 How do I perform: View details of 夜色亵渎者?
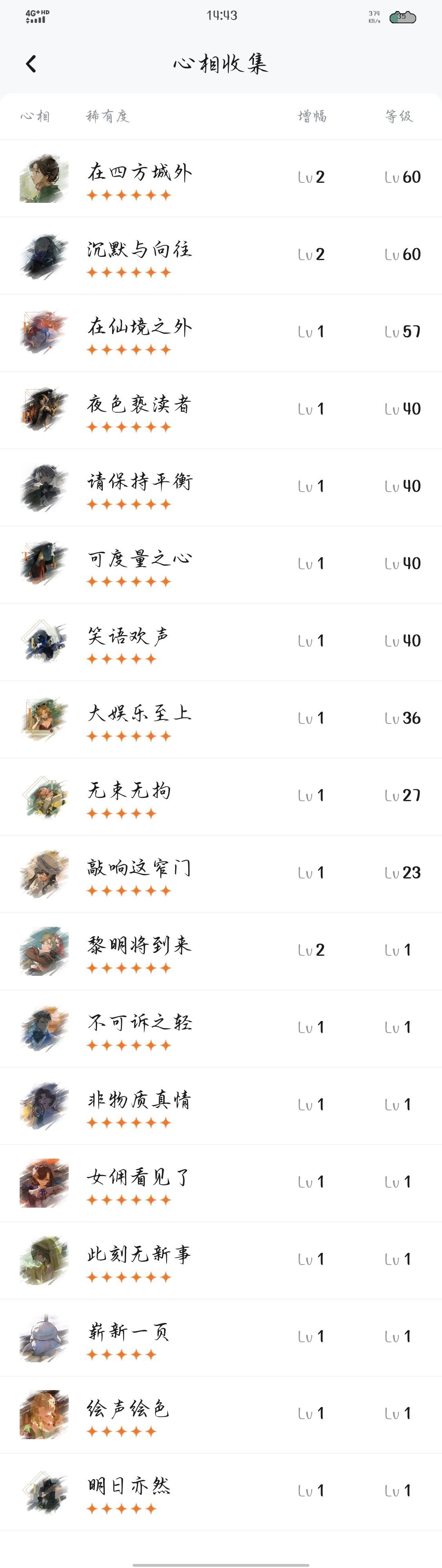[x=221, y=410]
